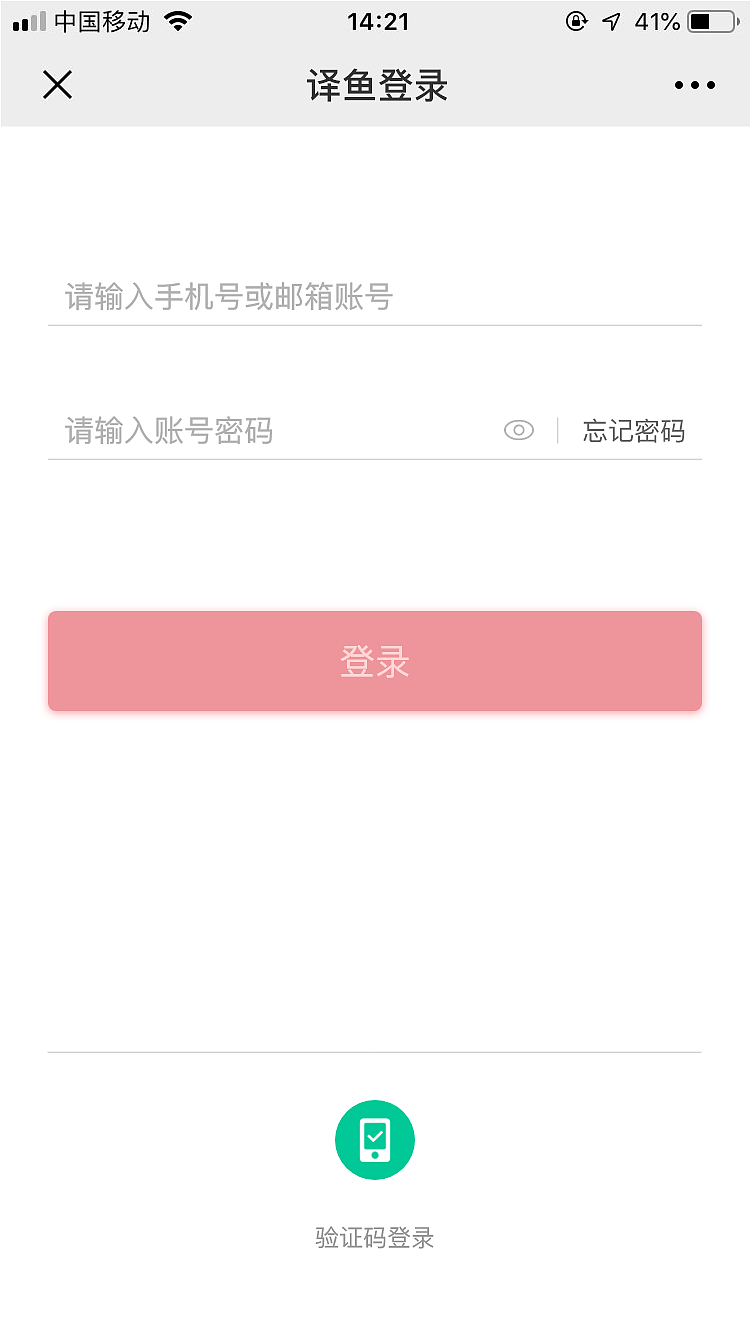
Task: Tap the divider line above 验证码登录
Action: [375, 1049]
